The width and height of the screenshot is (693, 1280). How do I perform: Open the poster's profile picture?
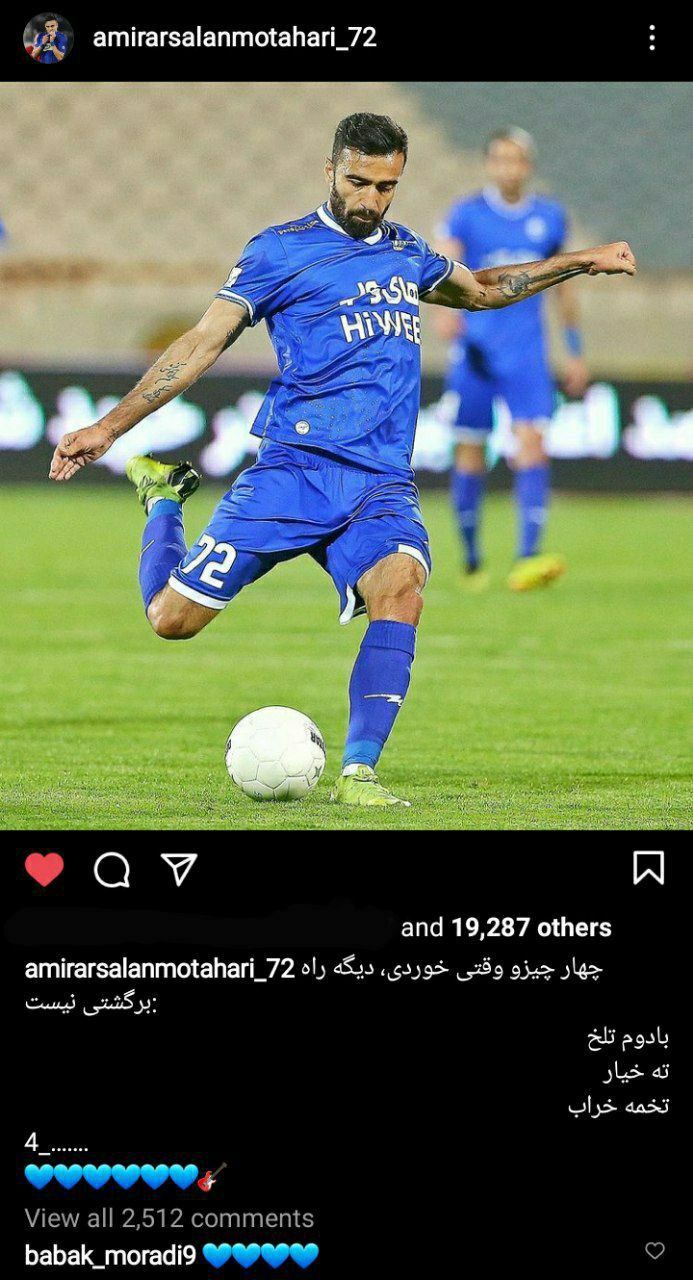coord(48,38)
